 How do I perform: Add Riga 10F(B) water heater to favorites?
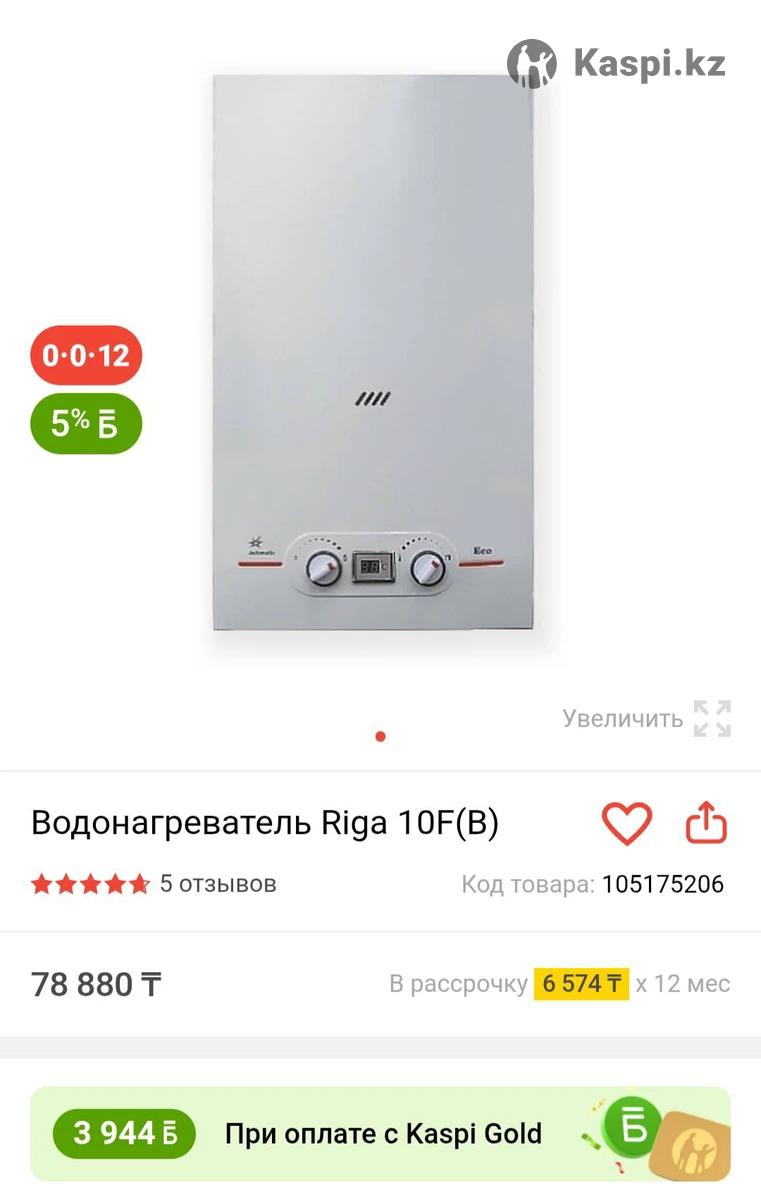click(626, 824)
